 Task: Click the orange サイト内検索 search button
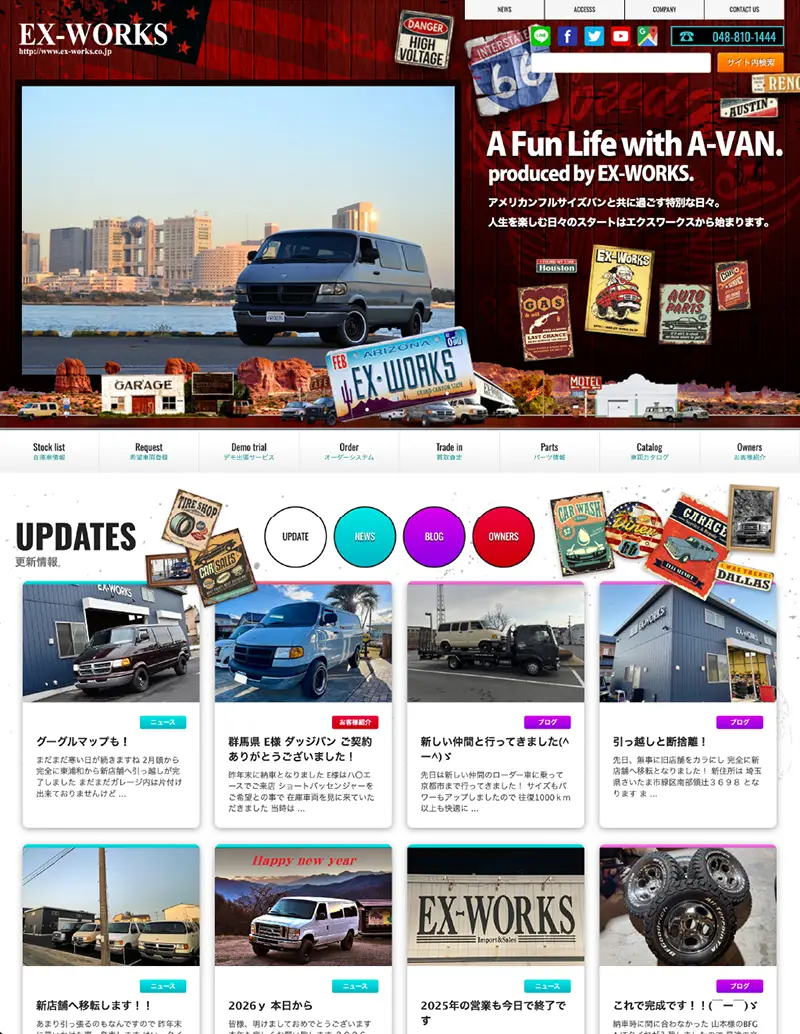click(752, 63)
